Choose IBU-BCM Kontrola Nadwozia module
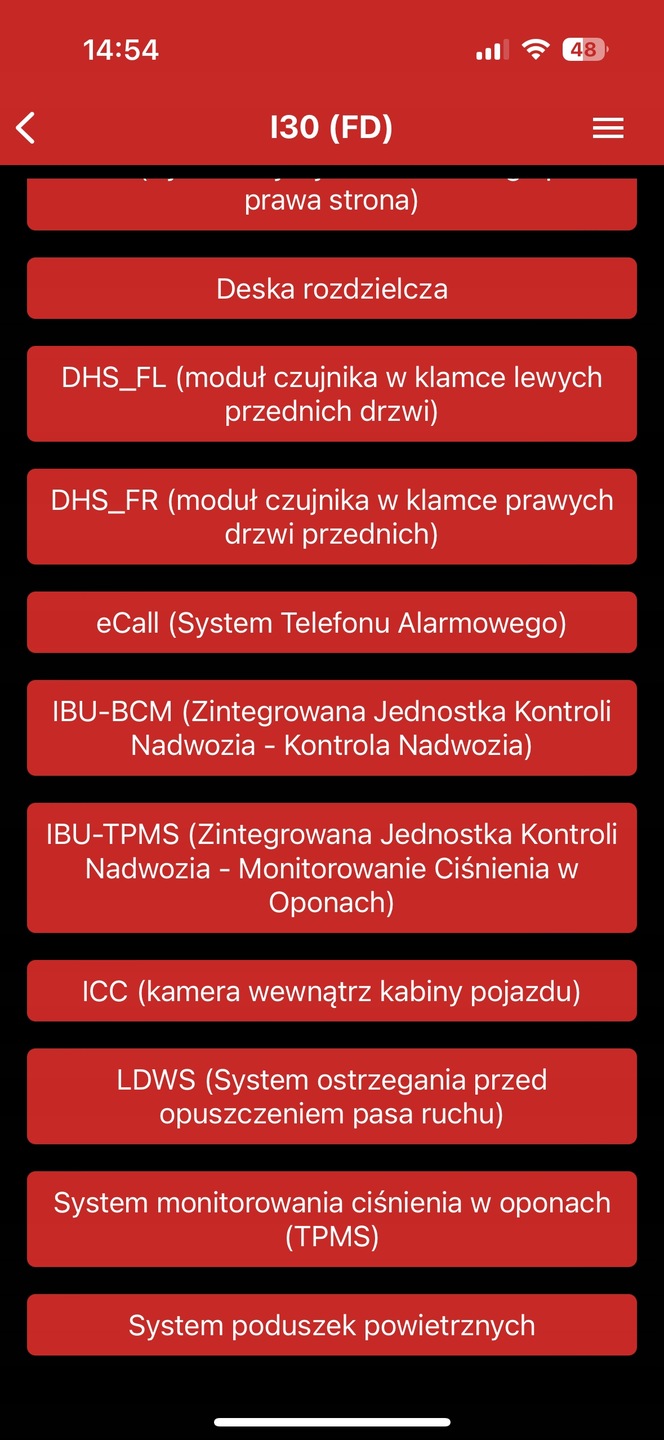 point(332,728)
